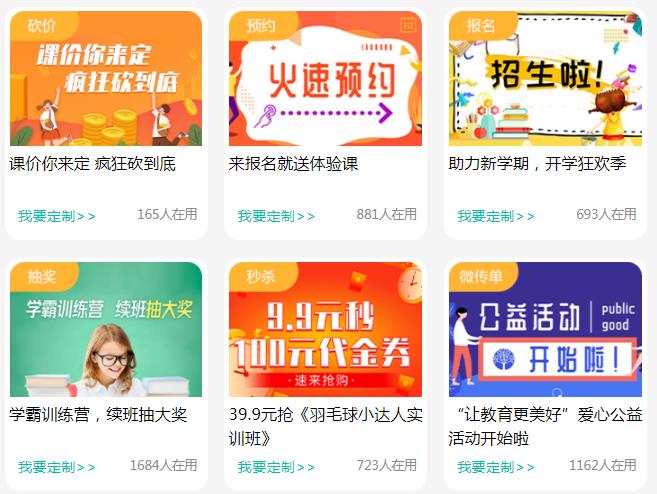Open the 助力新学期，开学狂欢季 card
This screenshot has height=494, width=657.
click(x=545, y=80)
